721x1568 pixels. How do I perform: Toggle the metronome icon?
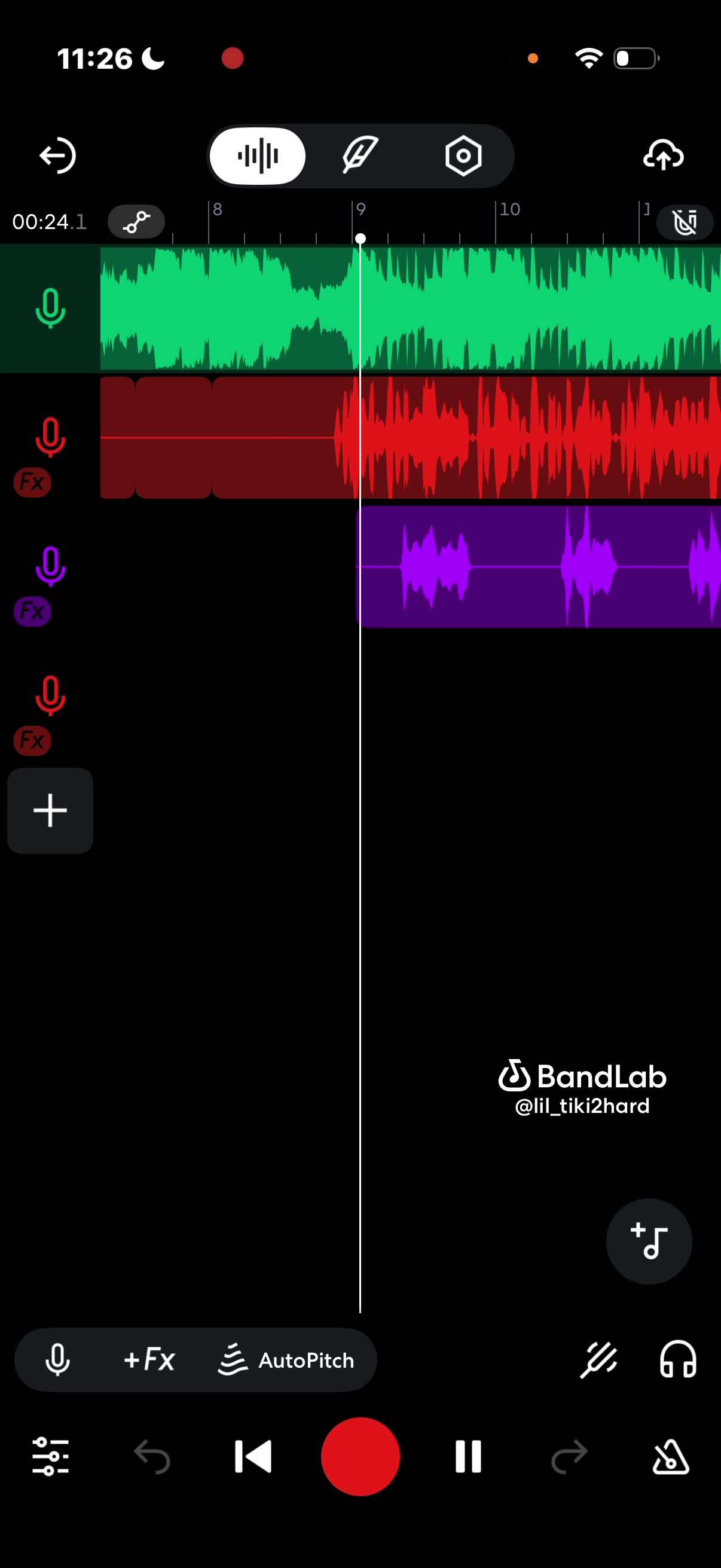coord(671,1456)
